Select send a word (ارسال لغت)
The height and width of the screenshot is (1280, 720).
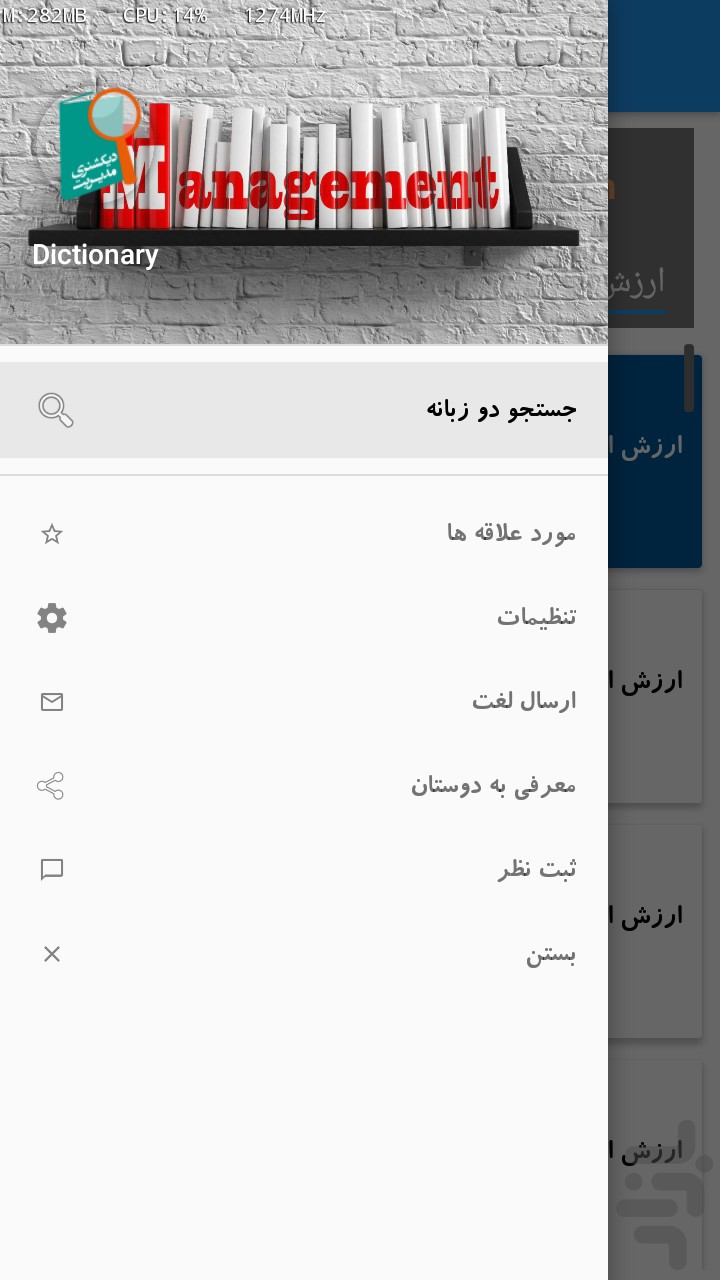[304, 701]
